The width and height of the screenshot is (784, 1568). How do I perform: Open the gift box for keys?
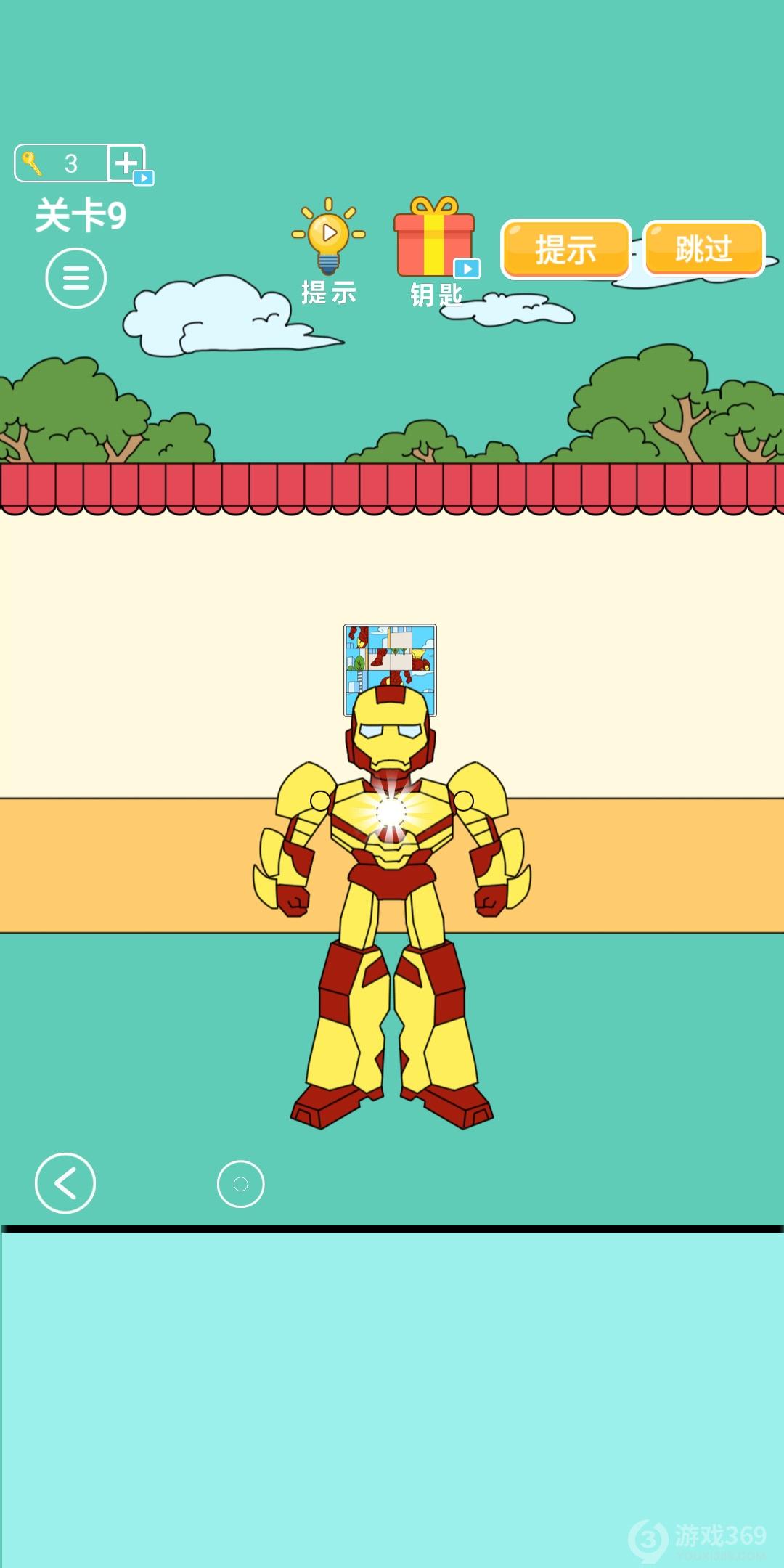(434, 238)
